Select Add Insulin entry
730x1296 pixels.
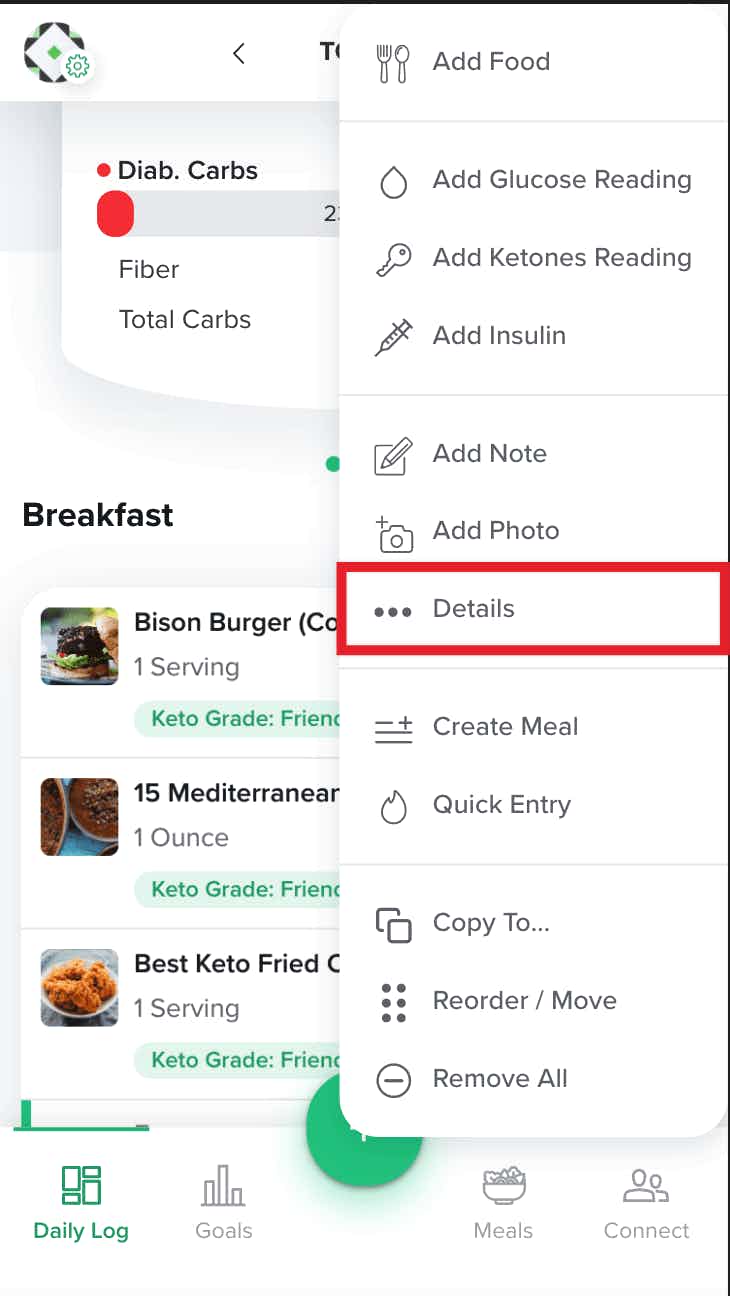pos(533,336)
